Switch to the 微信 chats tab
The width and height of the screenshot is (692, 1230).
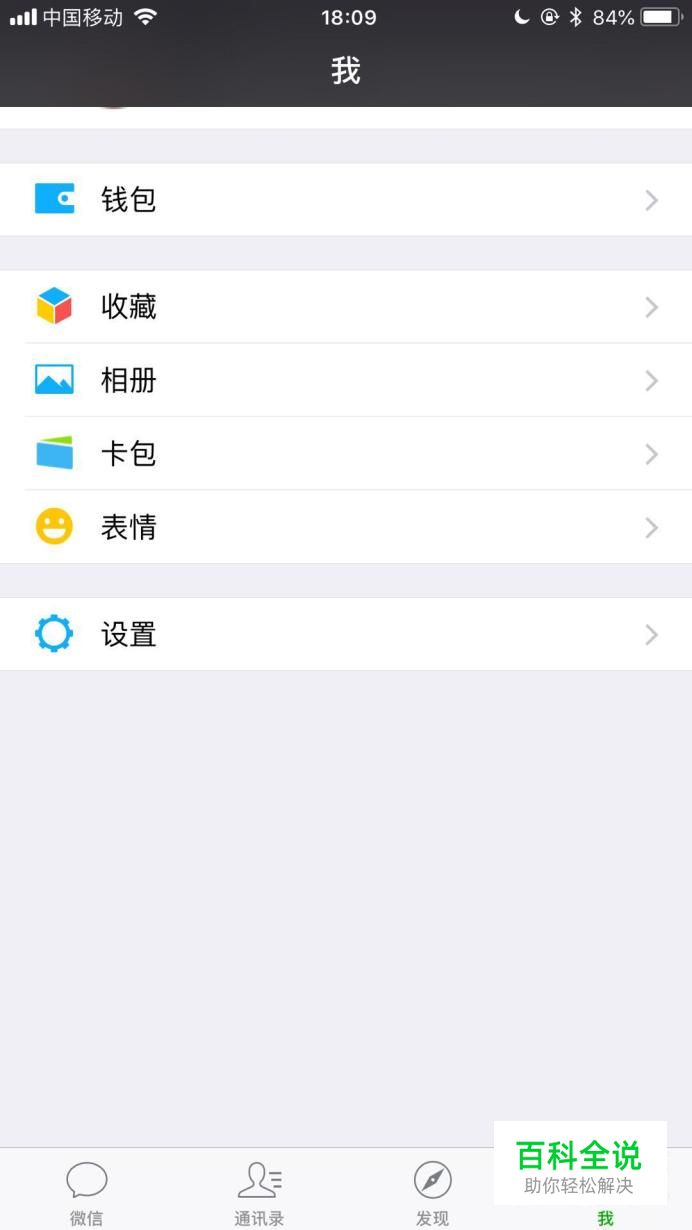pyautogui.click(x=87, y=1192)
